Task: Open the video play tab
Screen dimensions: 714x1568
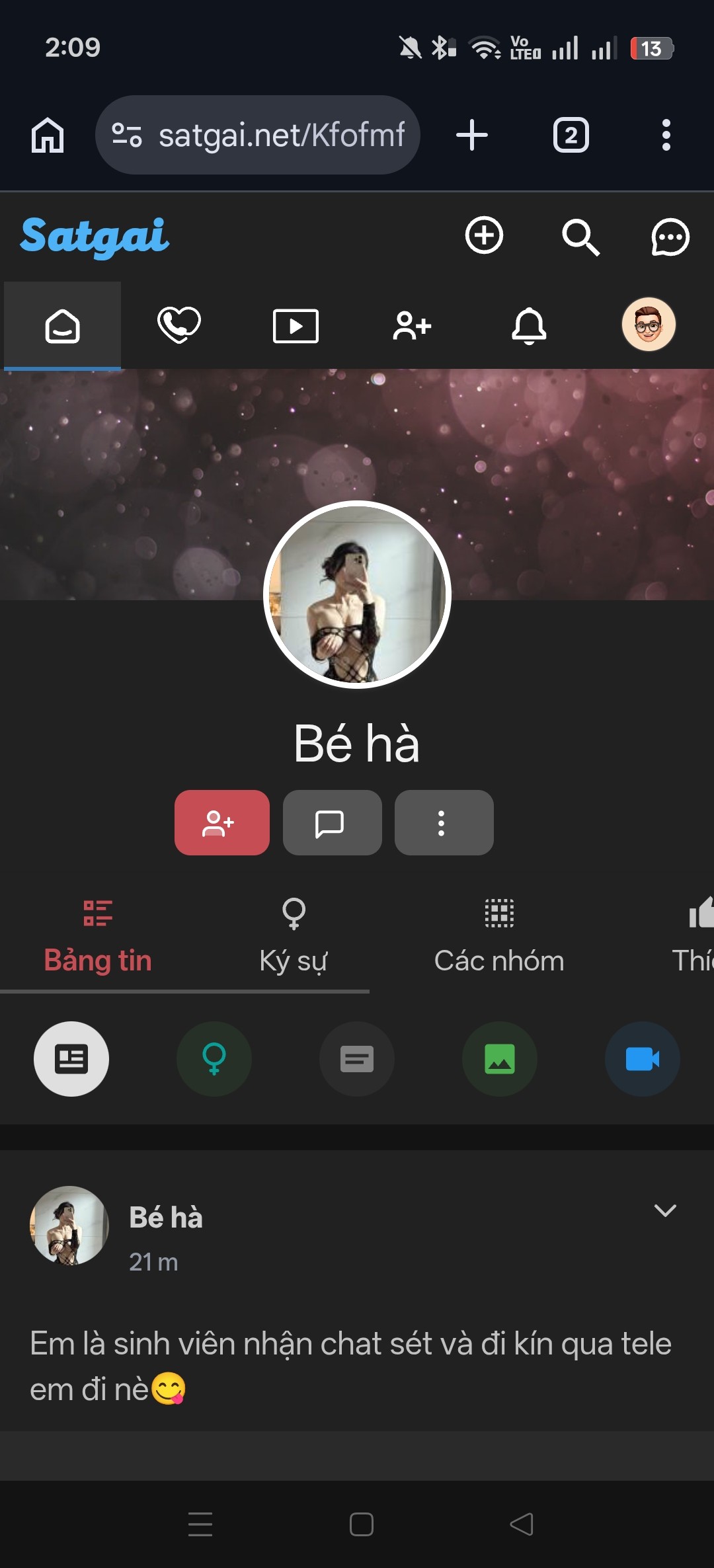Action: tap(296, 326)
